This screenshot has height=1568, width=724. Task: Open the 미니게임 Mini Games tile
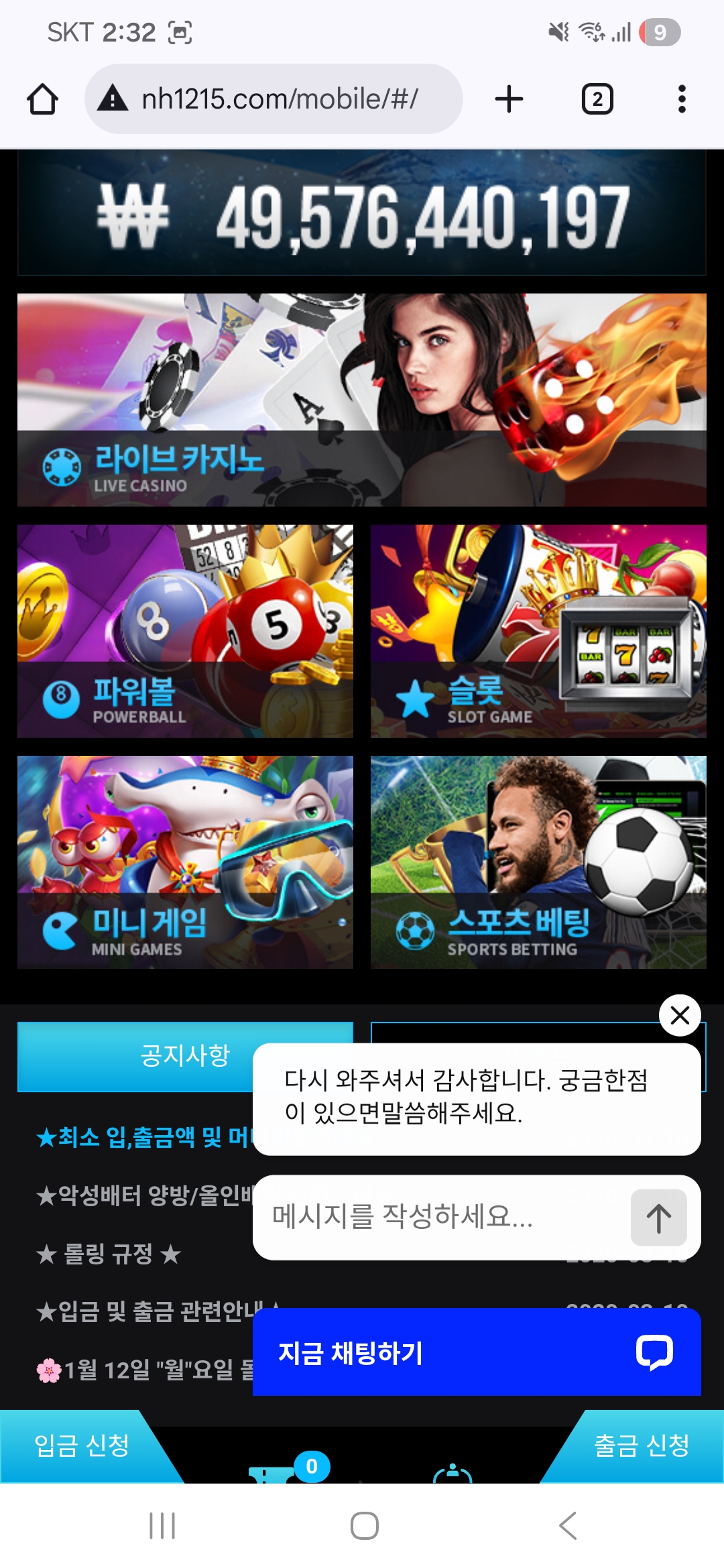[x=185, y=862]
